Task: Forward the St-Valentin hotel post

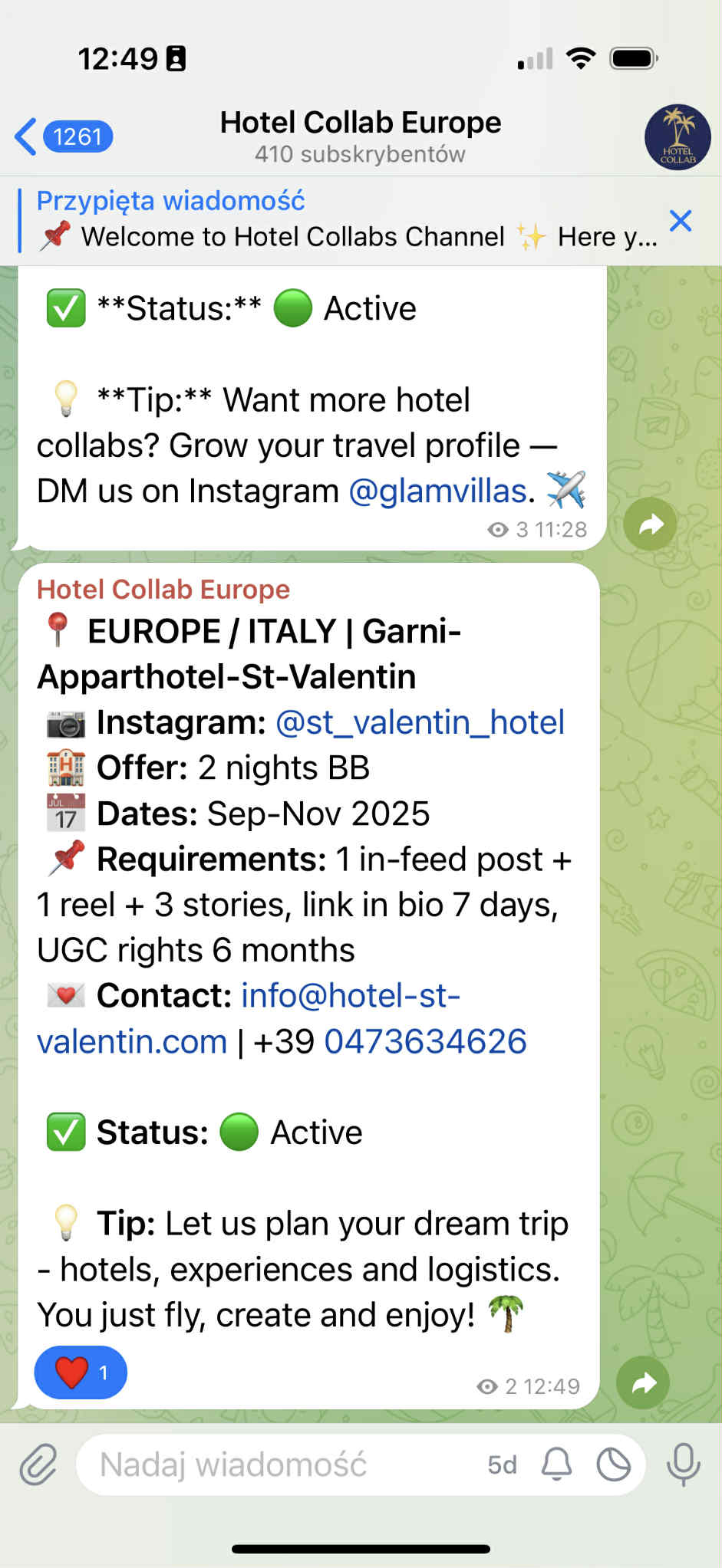Action: 643,1382
